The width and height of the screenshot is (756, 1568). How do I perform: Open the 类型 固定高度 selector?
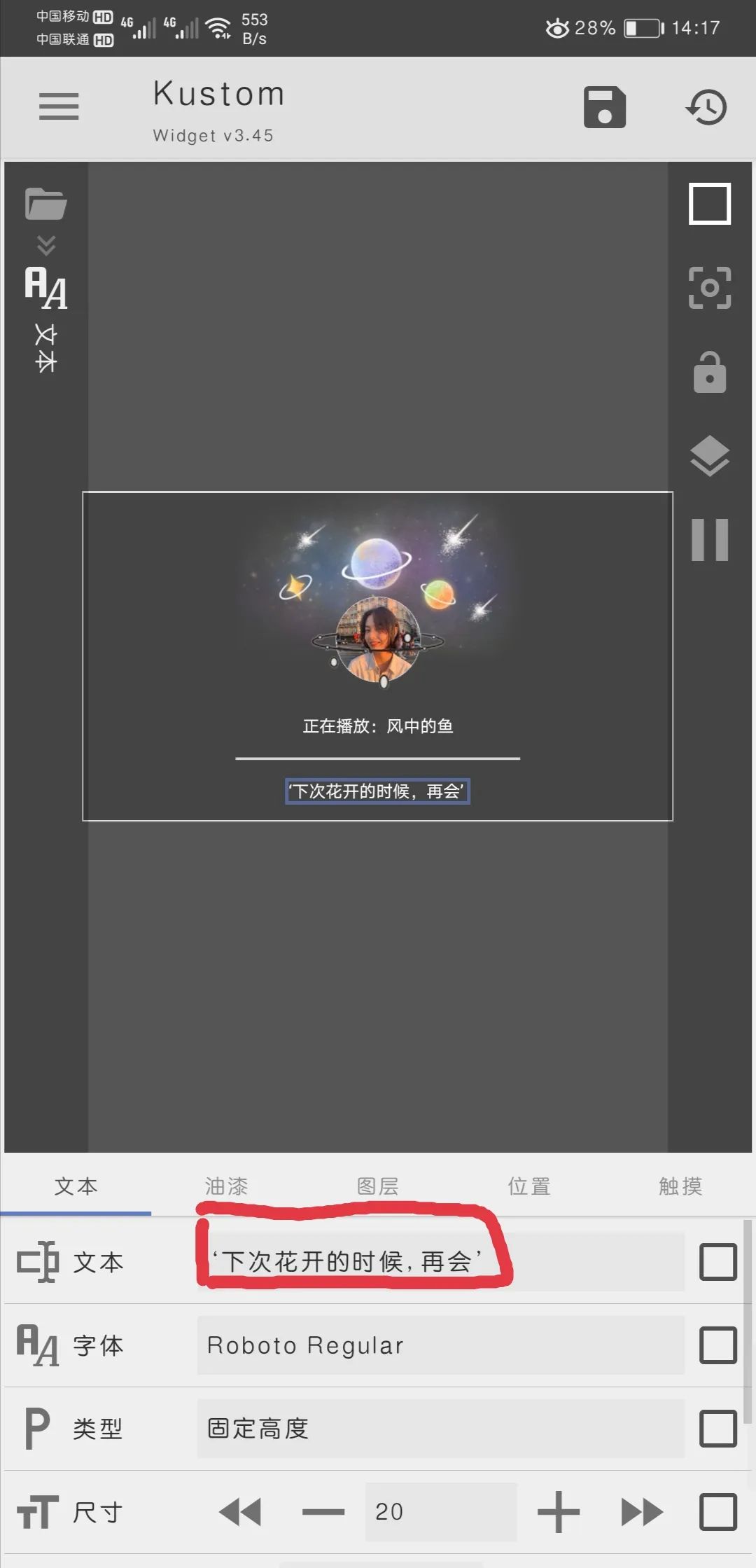point(440,1429)
